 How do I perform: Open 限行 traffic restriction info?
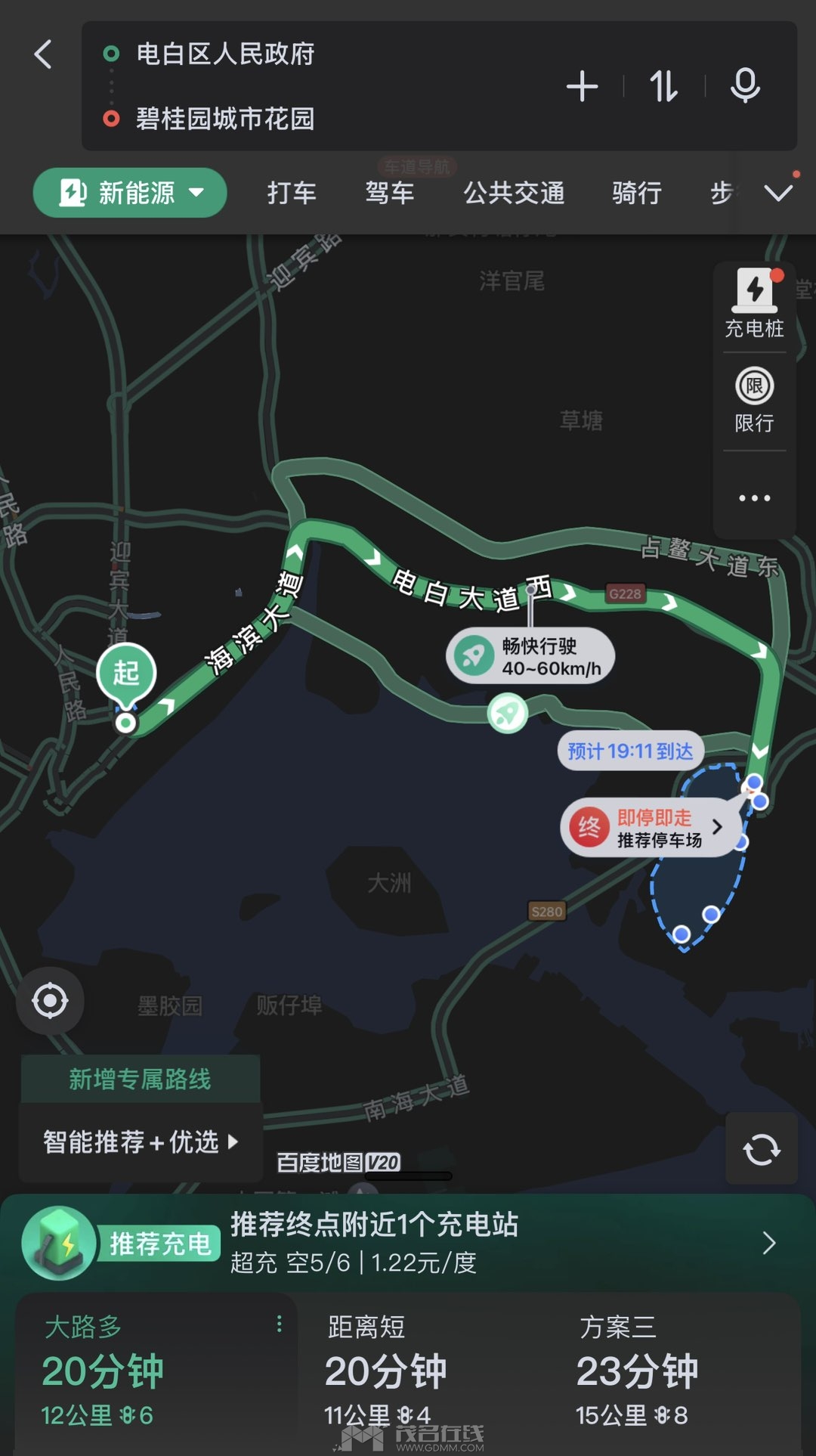pos(754,401)
